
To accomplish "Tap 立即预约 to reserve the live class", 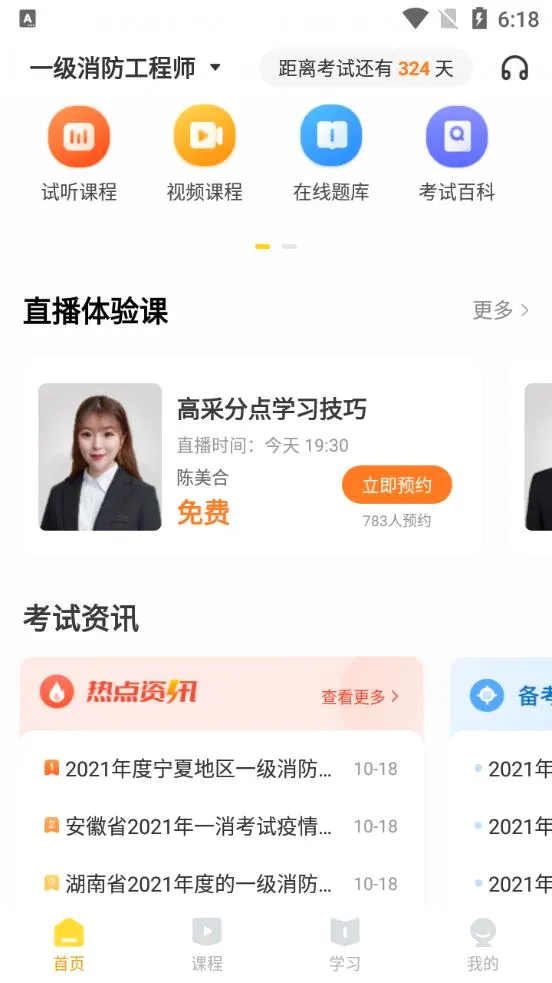I will (397, 485).
